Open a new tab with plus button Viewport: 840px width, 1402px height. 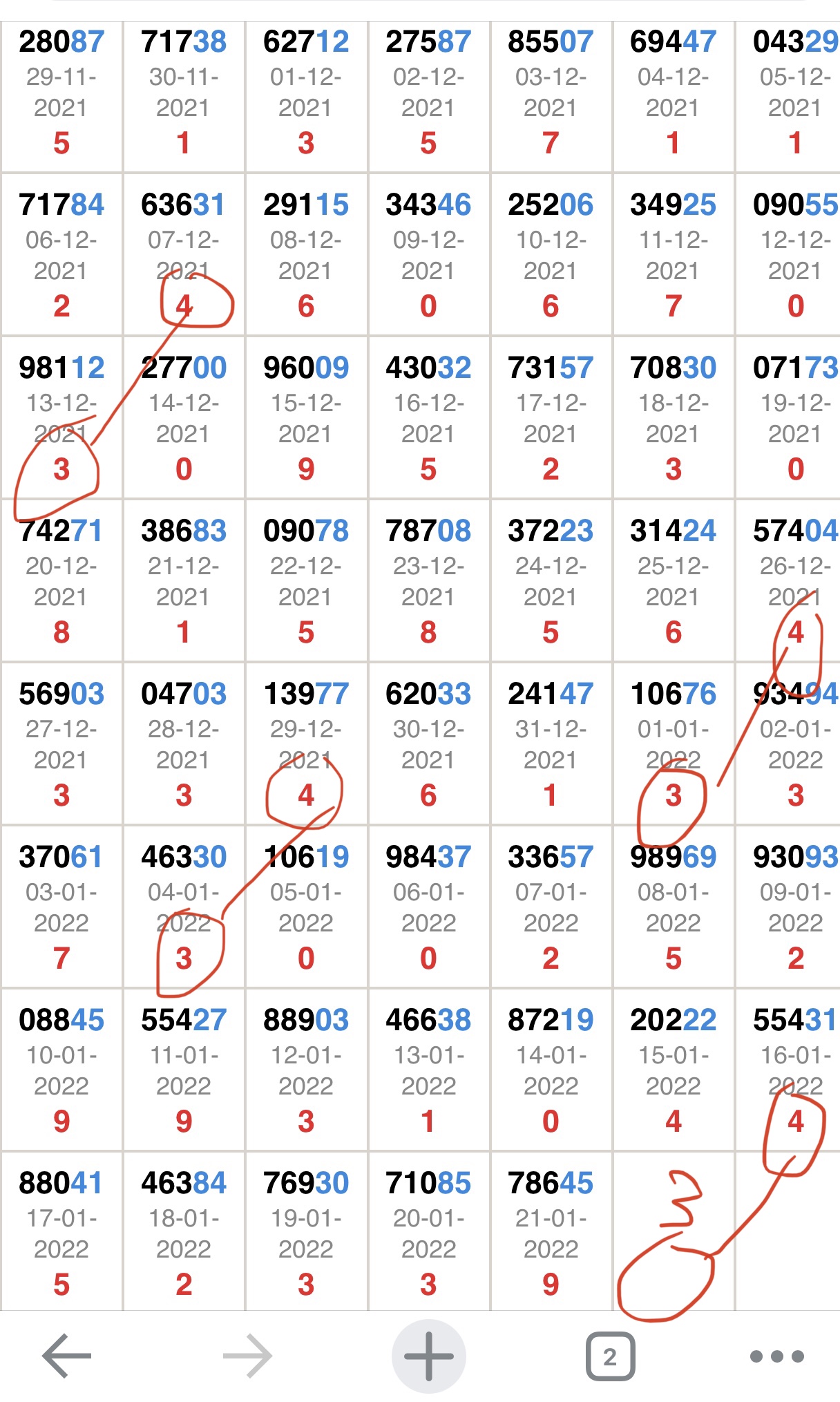point(429,1356)
